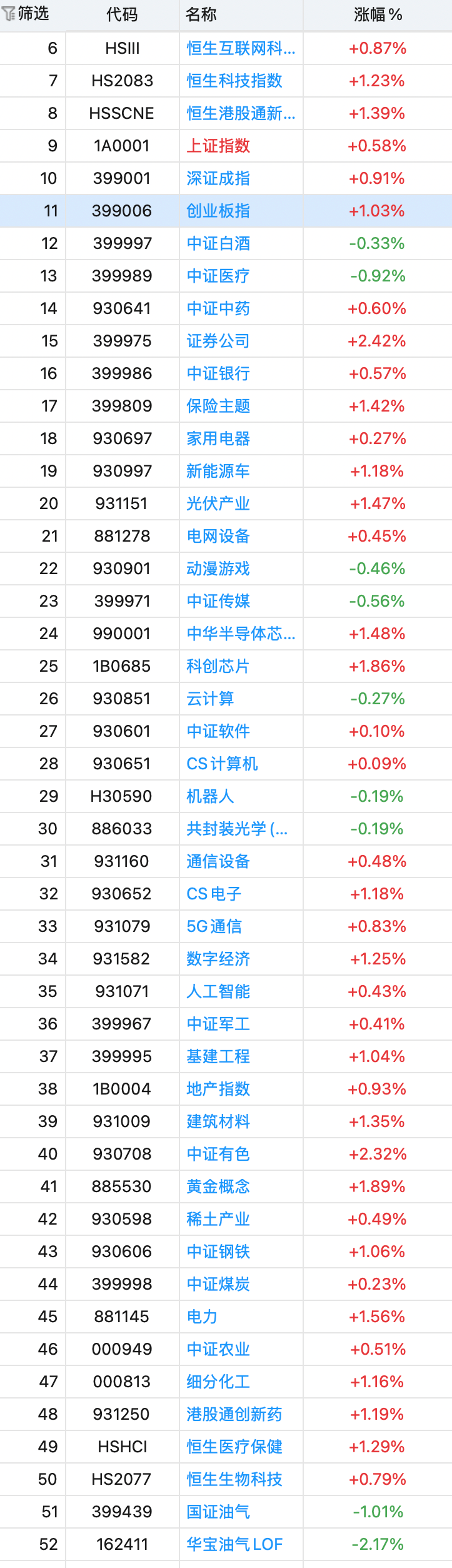This screenshot has width=452, height=1568.
Task: Open the 中证白酒 row
Action: (226, 243)
